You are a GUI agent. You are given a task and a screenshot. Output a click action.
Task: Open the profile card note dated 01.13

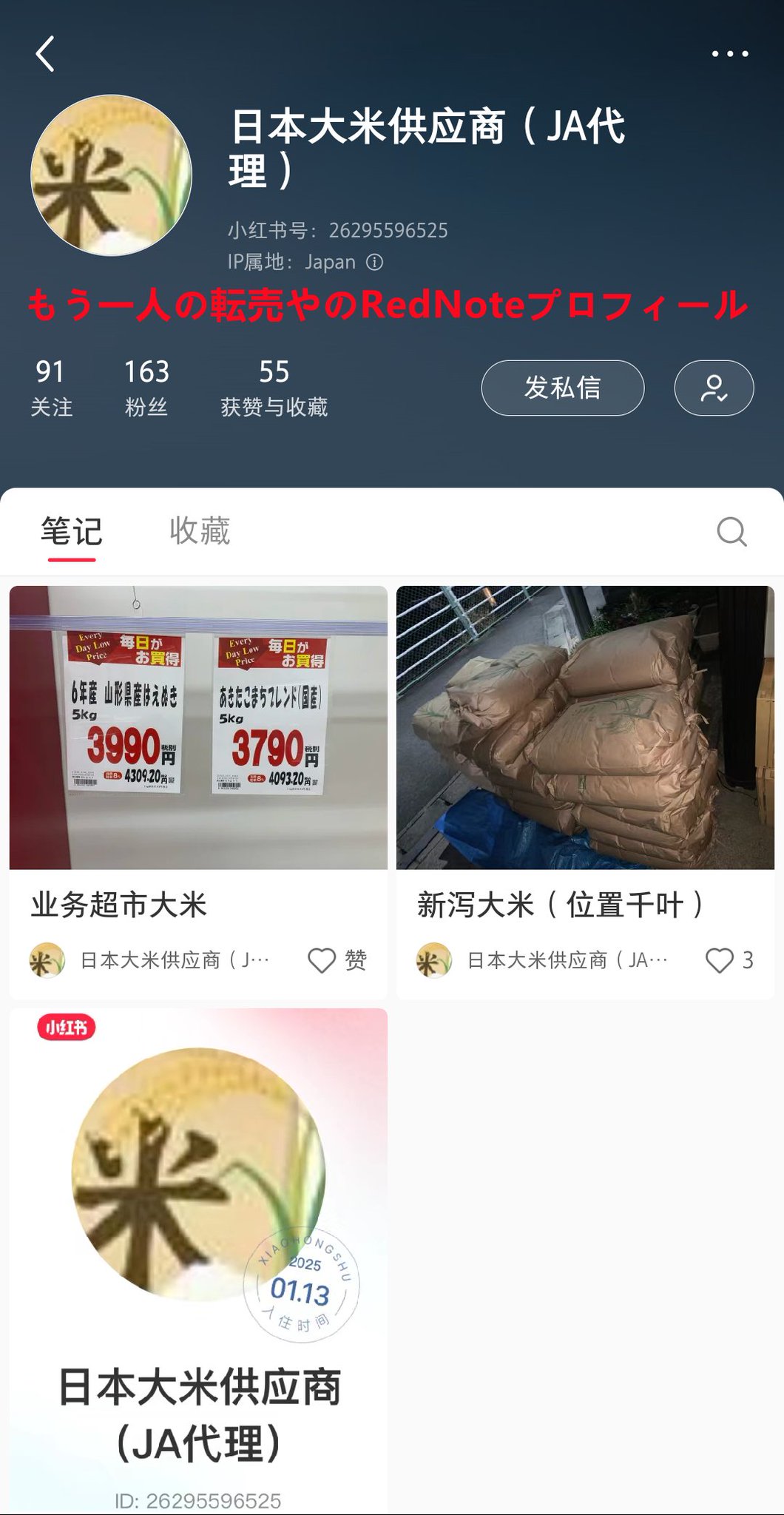pos(198,1258)
